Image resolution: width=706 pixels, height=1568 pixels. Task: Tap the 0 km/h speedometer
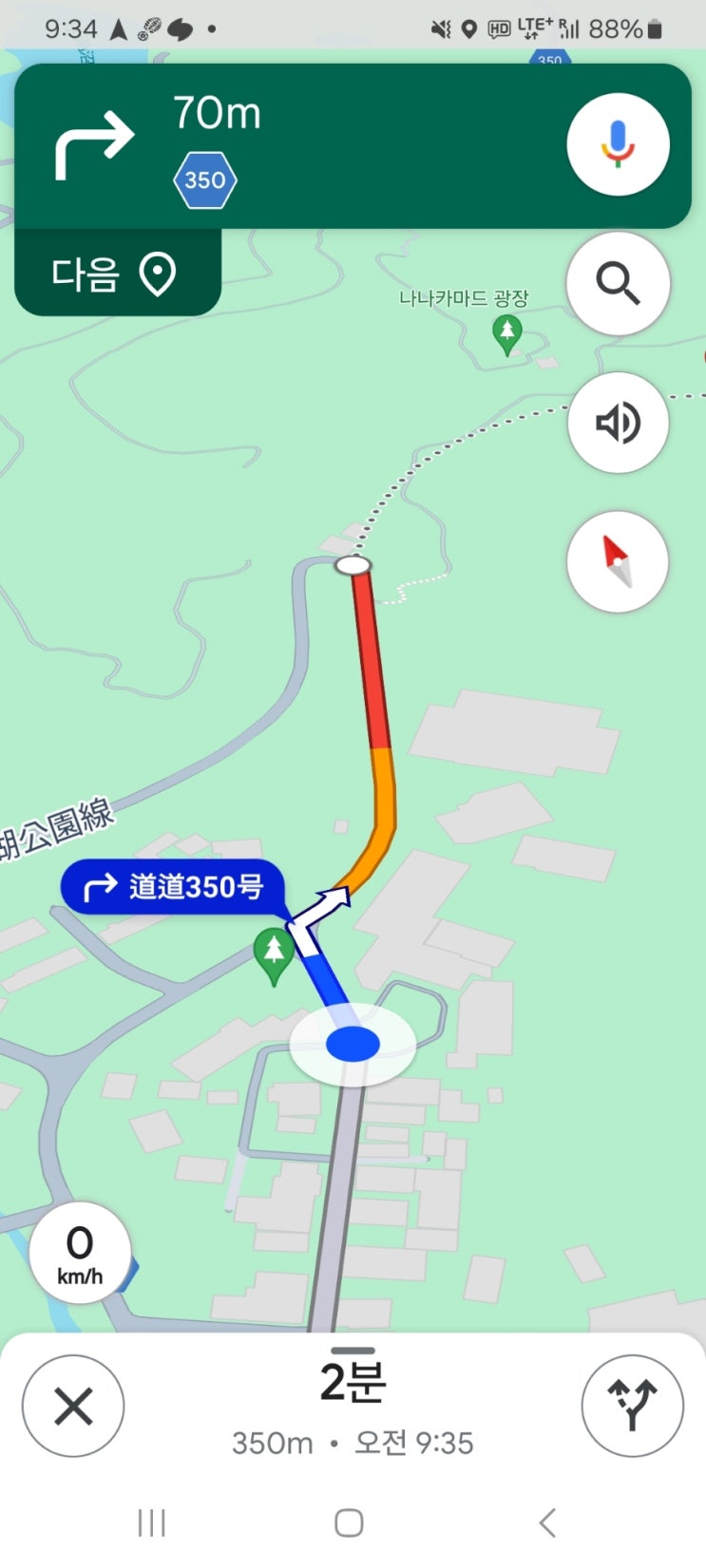80,1253
